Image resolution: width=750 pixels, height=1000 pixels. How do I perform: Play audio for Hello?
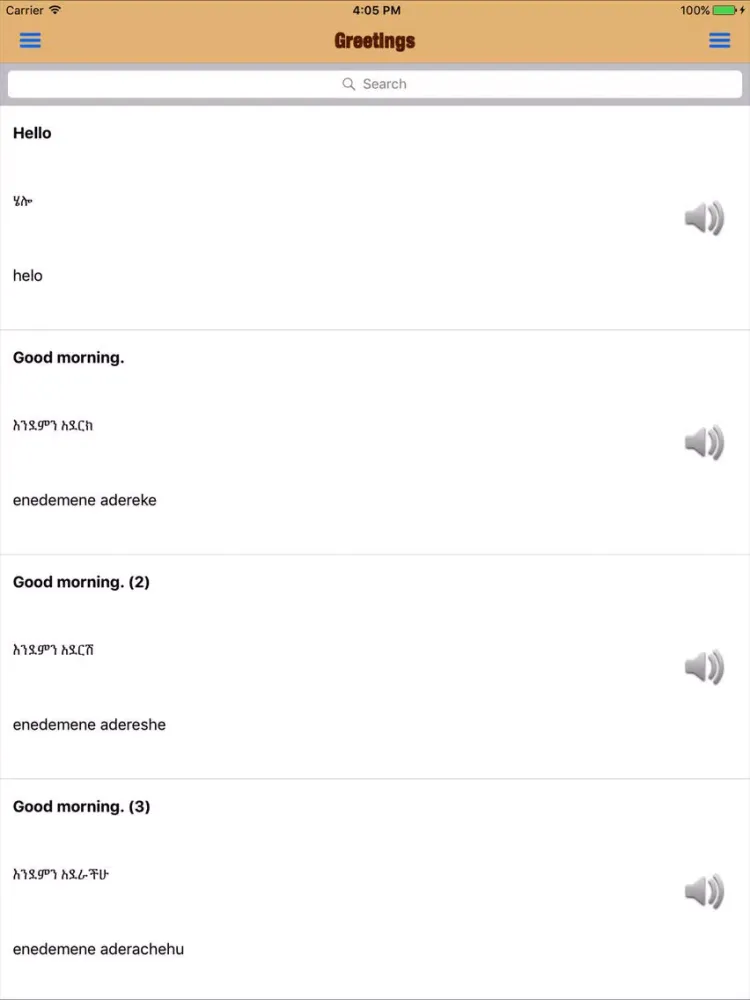(x=704, y=218)
